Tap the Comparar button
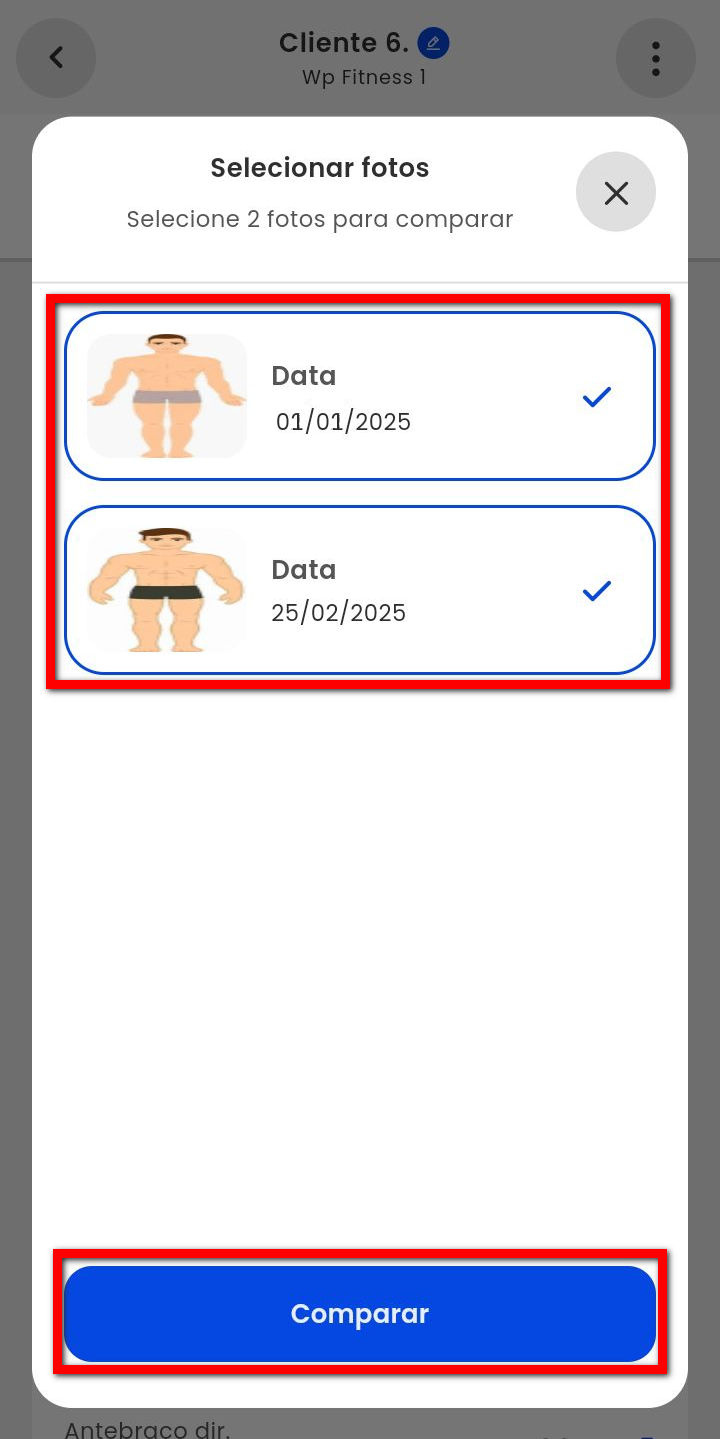Image resolution: width=720 pixels, height=1439 pixels. click(x=360, y=1313)
